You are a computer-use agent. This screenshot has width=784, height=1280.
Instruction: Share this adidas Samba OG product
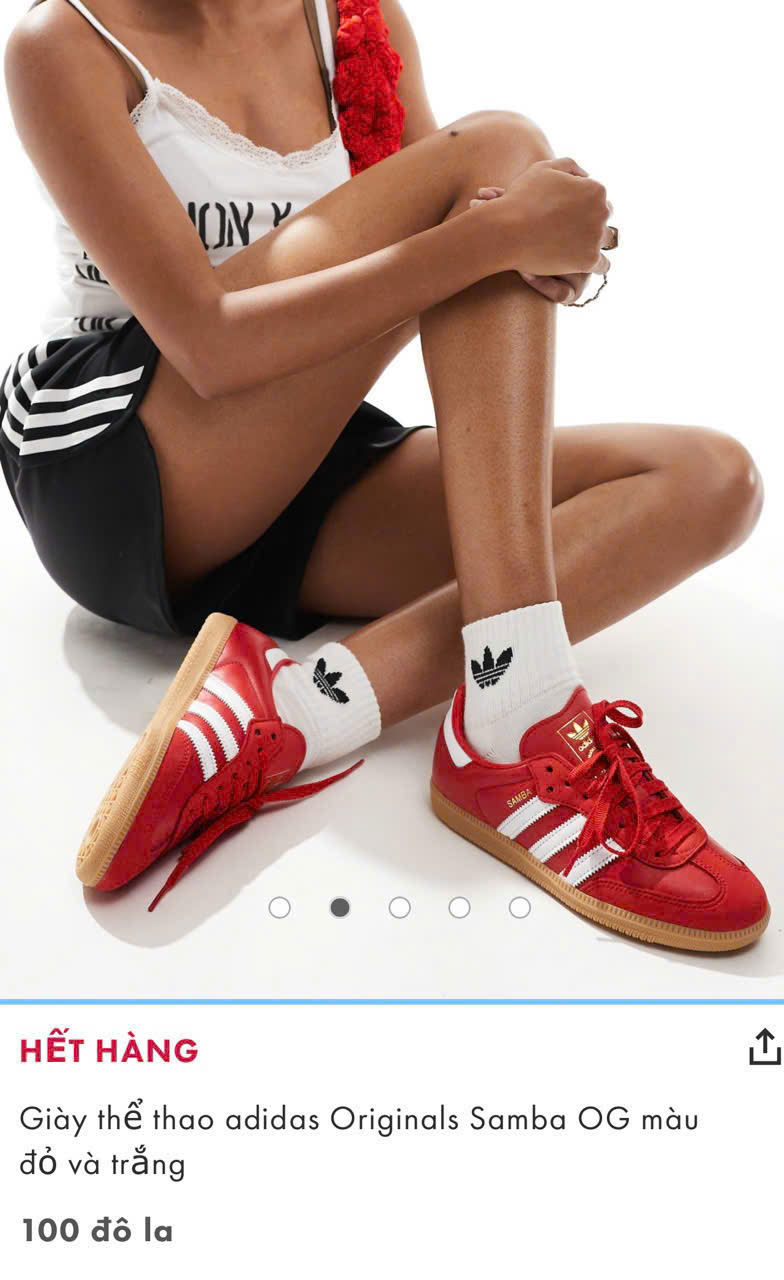(763, 1046)
